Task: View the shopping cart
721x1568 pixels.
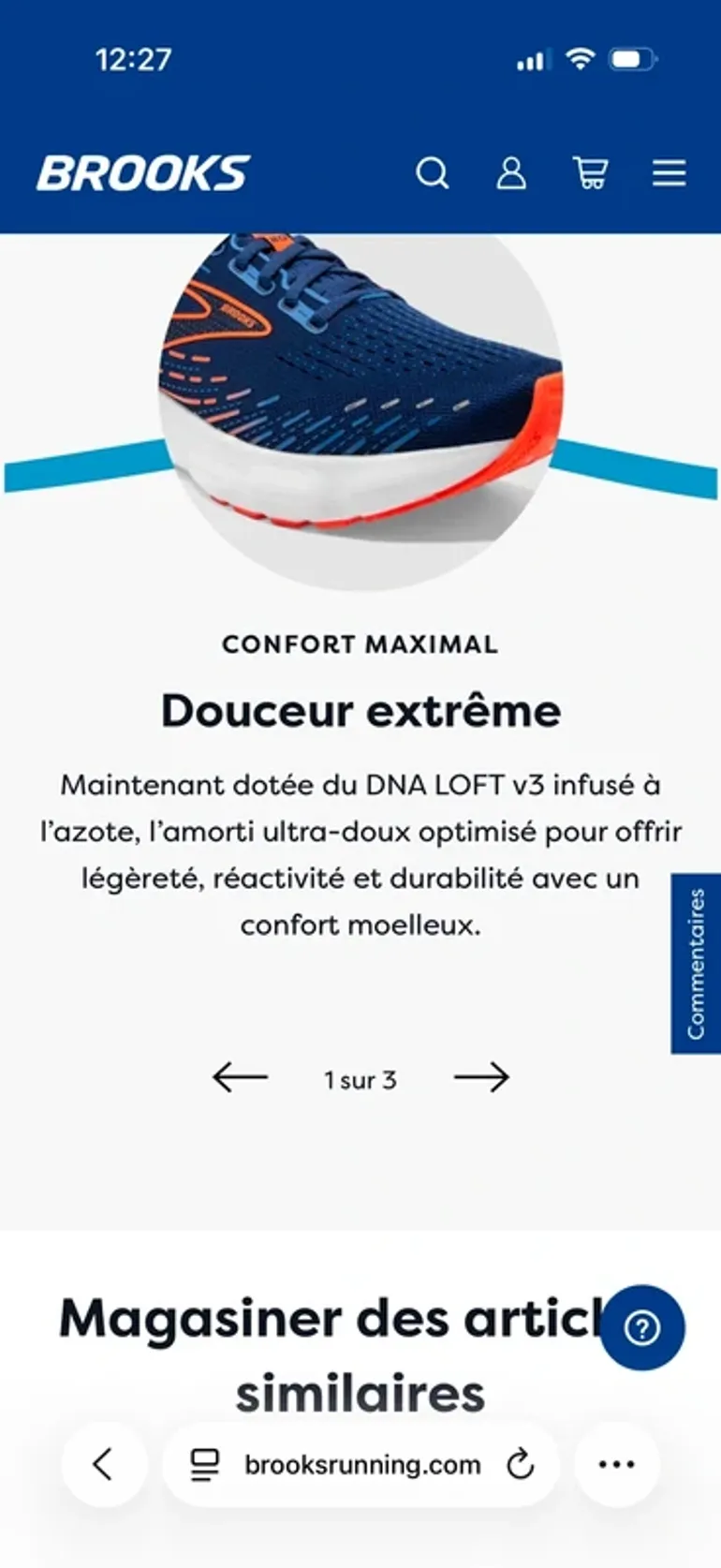Action: point(590,173)
